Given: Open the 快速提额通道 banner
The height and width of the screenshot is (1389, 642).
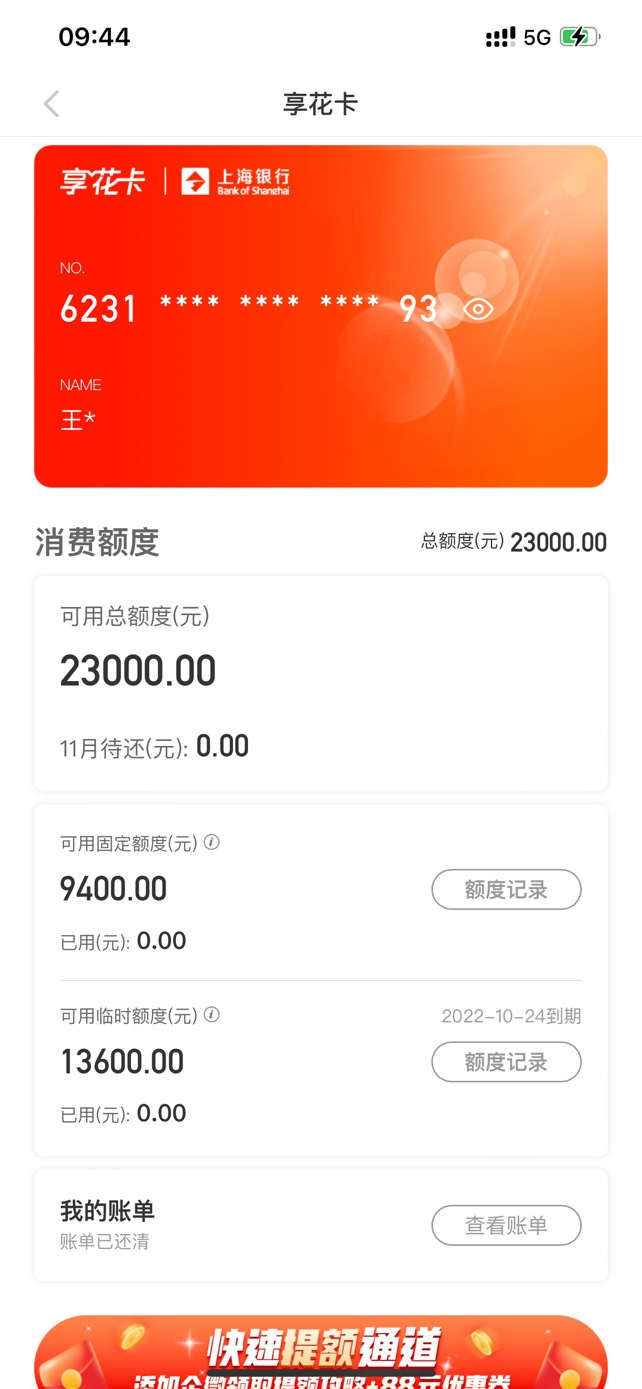Looking at the screenshot, I should [x=321, y=1352].
